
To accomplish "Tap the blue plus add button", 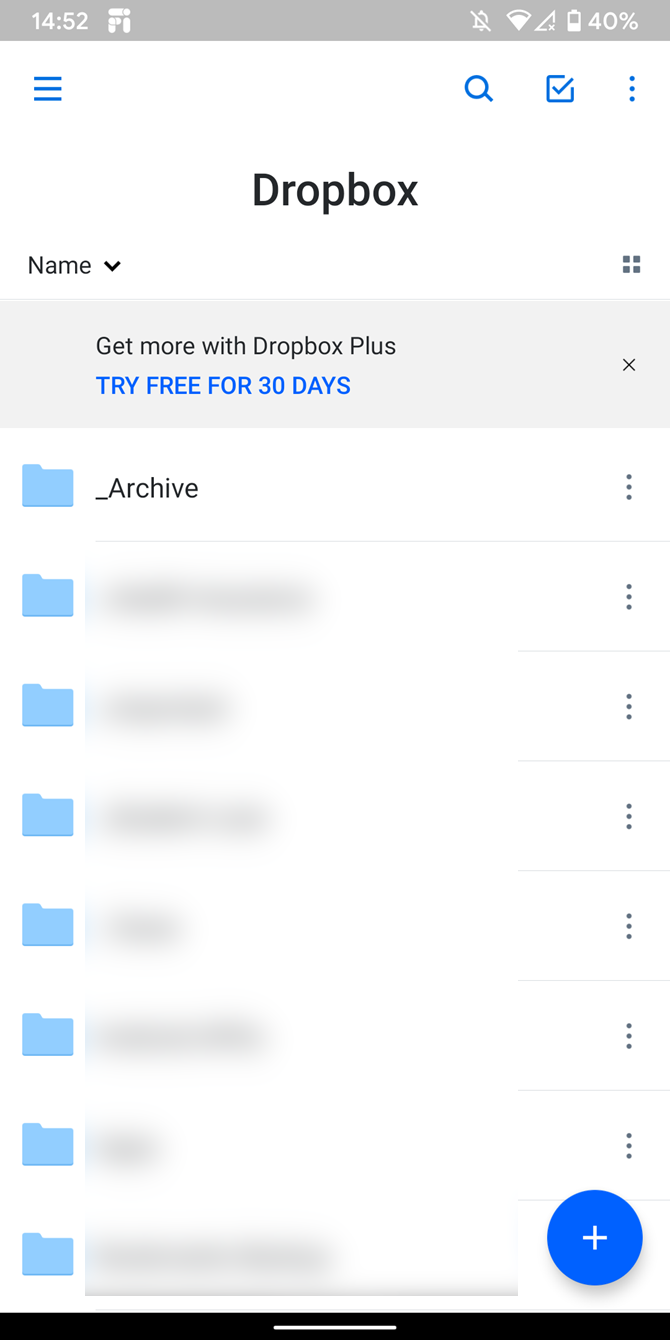I will click(x=594, y=1238).
